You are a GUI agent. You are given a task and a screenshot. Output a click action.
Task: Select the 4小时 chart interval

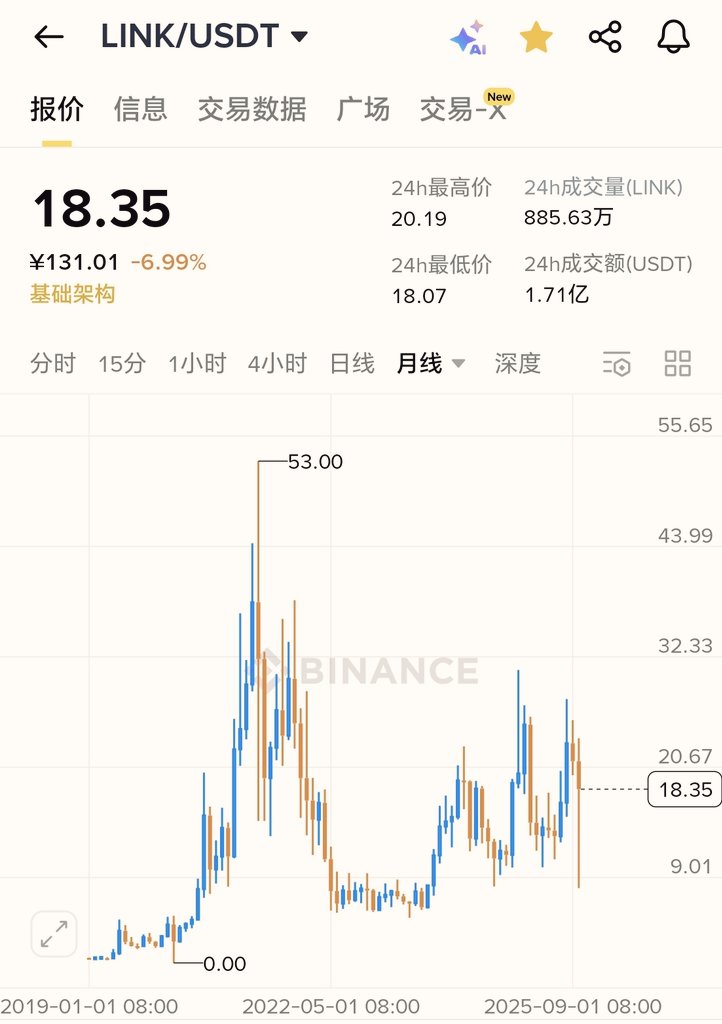coord(277,364)
